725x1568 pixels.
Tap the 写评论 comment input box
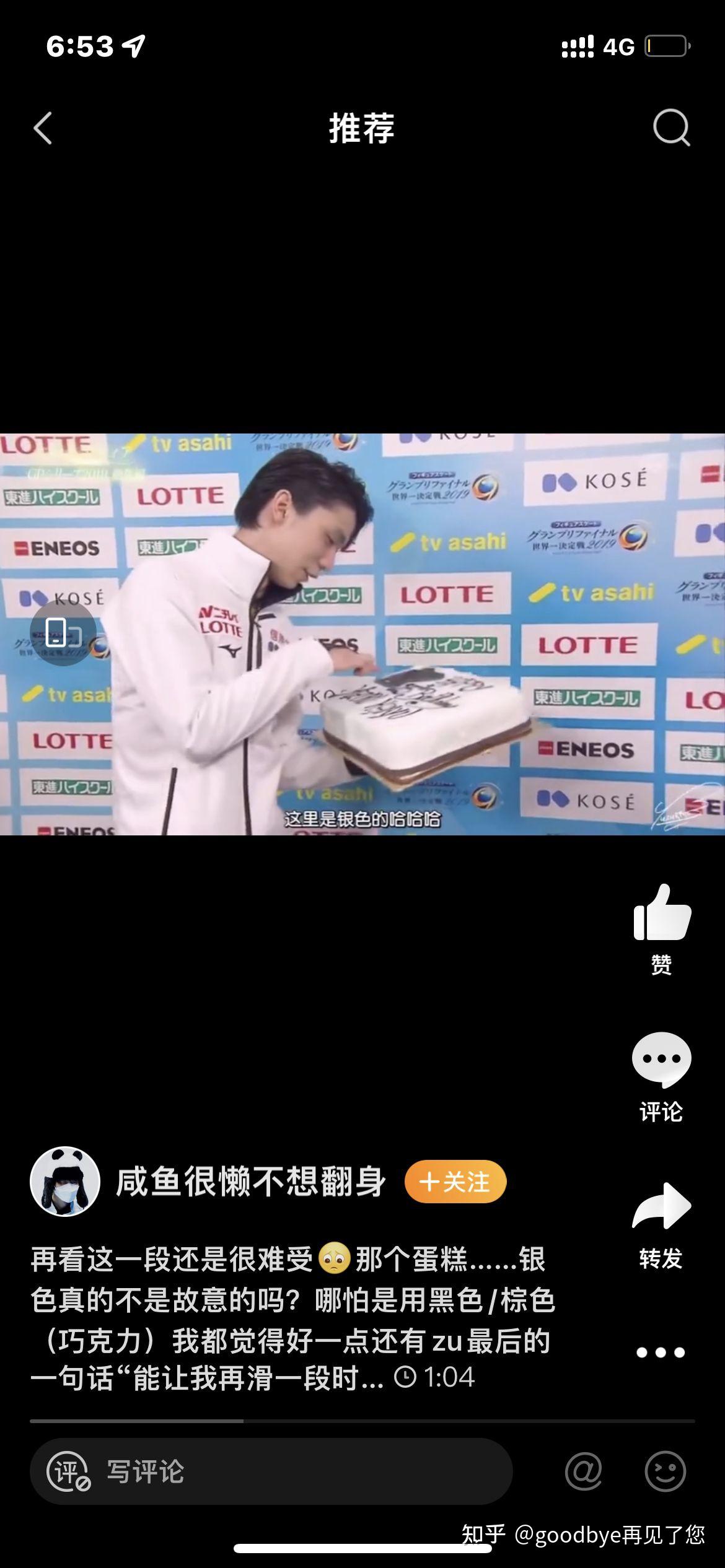(271, 1471)
